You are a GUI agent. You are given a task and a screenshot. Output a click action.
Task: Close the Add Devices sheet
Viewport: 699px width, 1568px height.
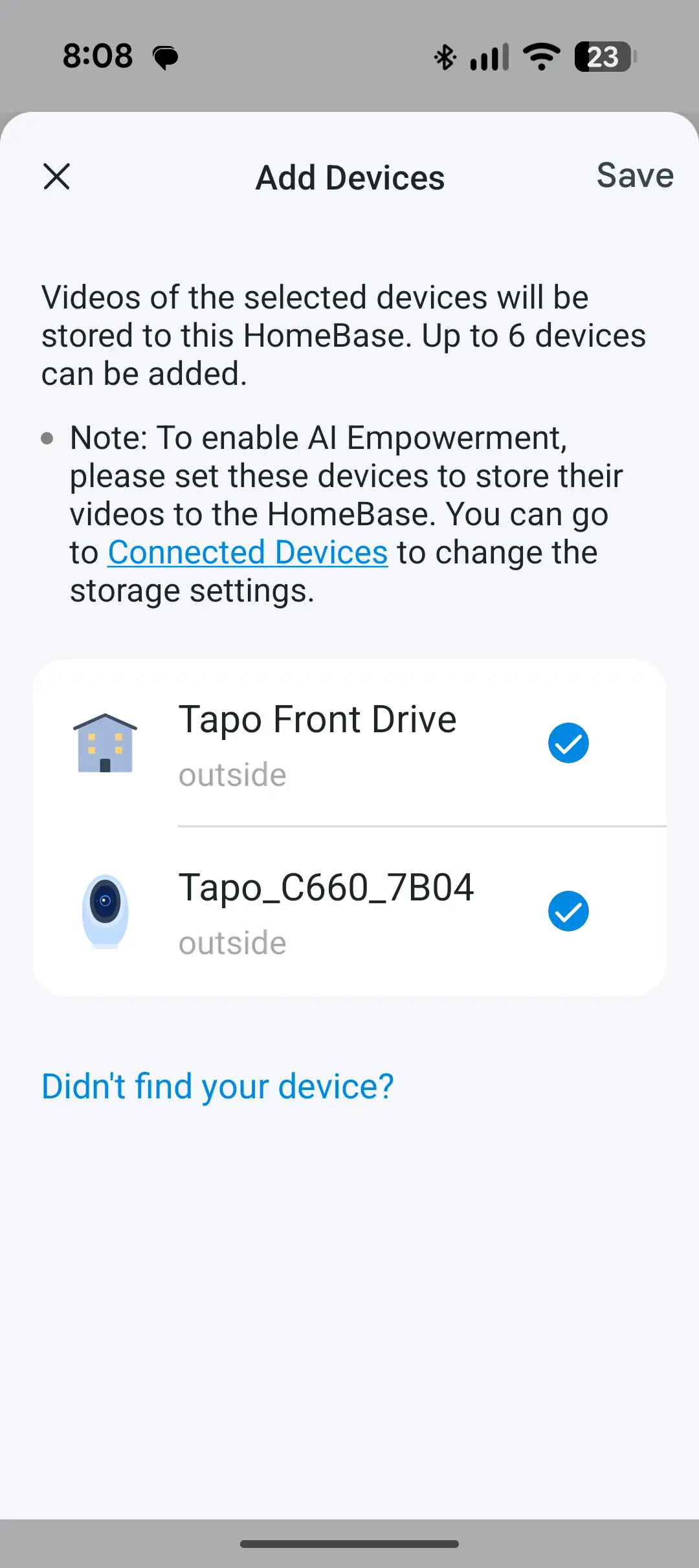coord(57,177)
